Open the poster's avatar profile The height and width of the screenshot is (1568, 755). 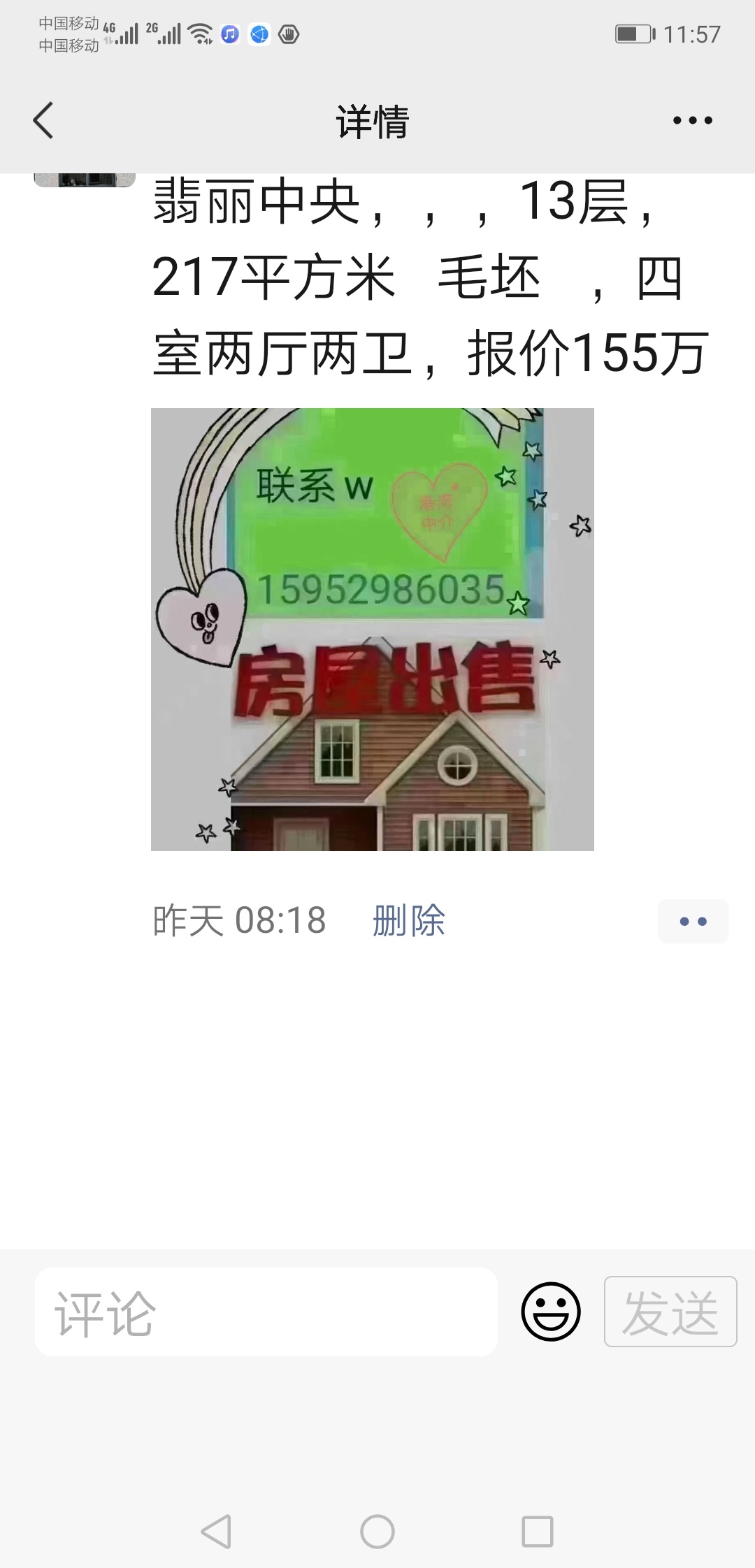[85, 180]
